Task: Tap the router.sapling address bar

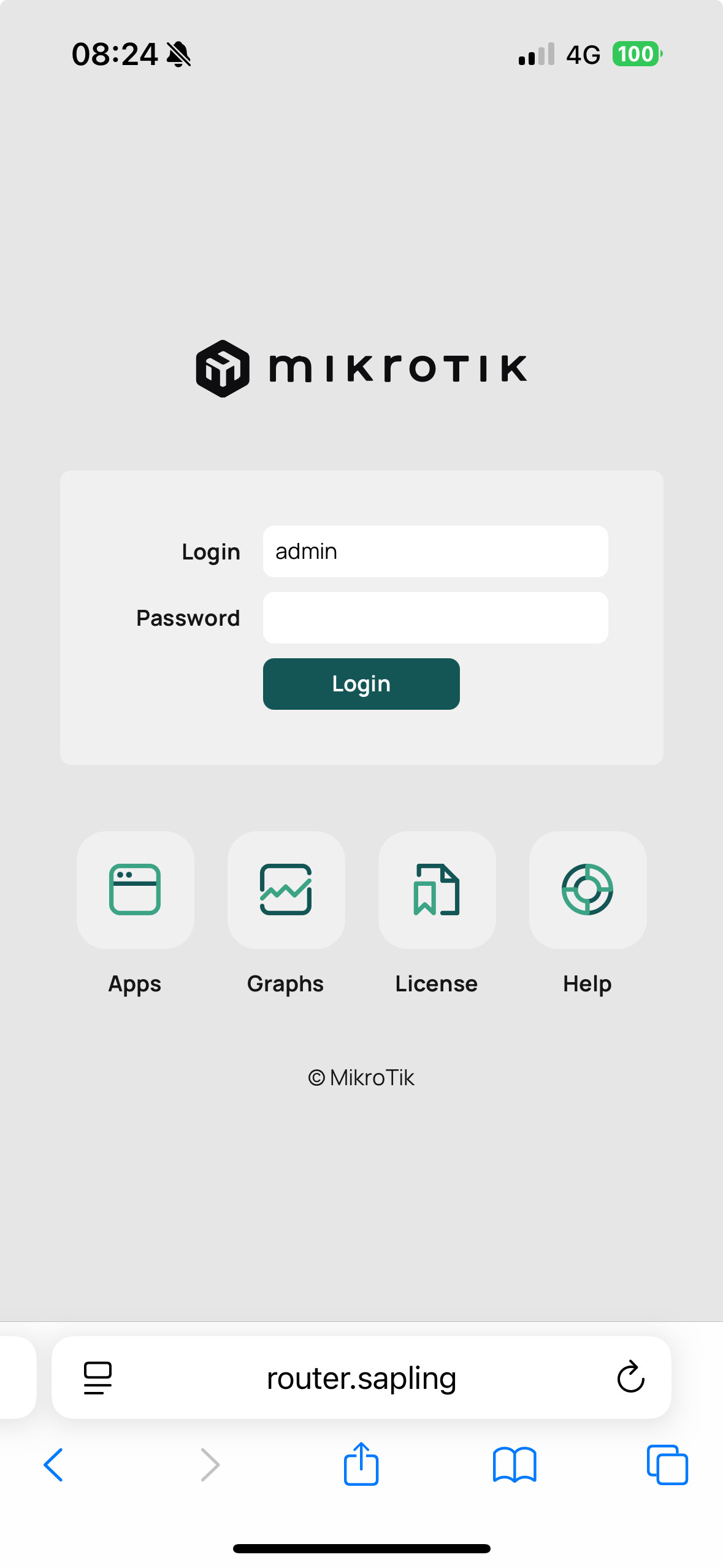Action: [361, 1378]
